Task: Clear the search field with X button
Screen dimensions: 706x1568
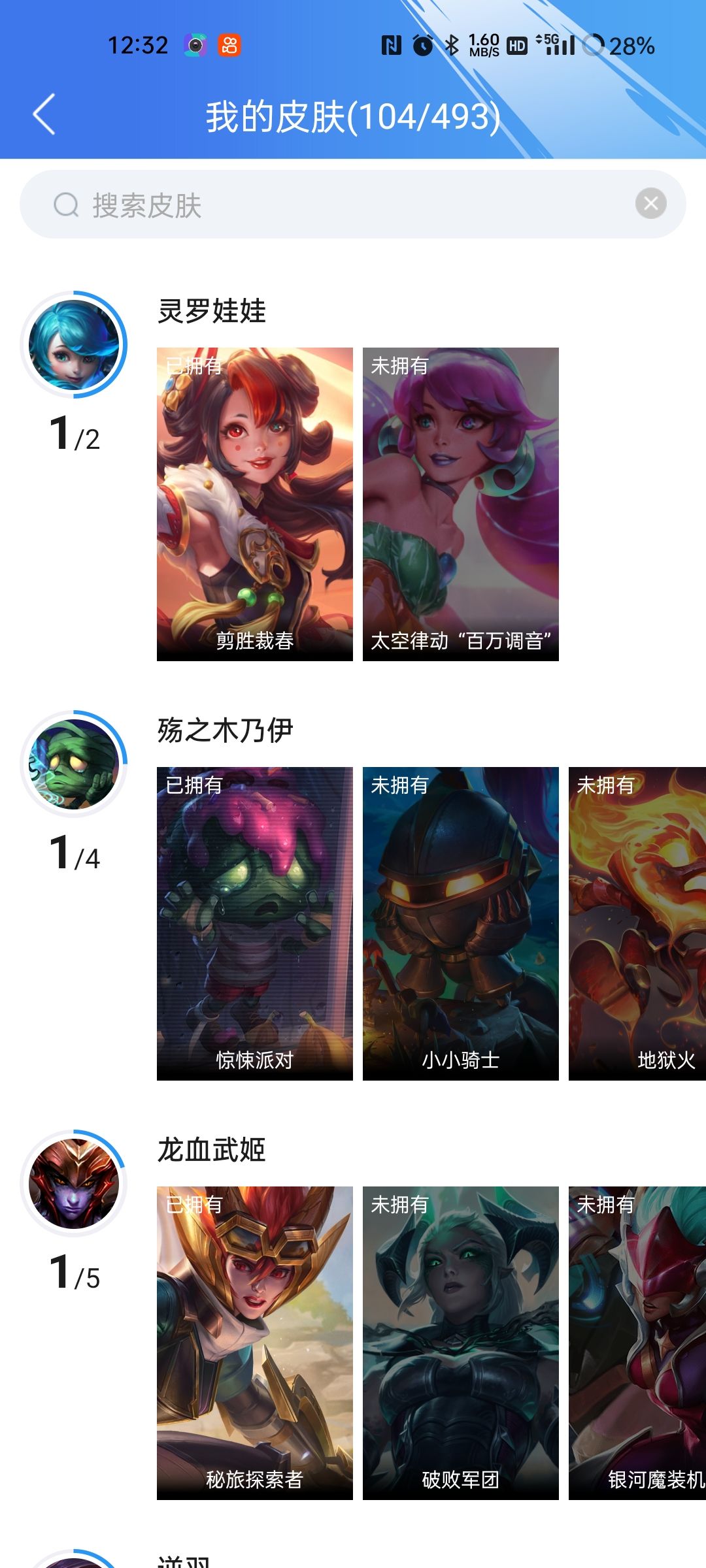Action: 650,204
